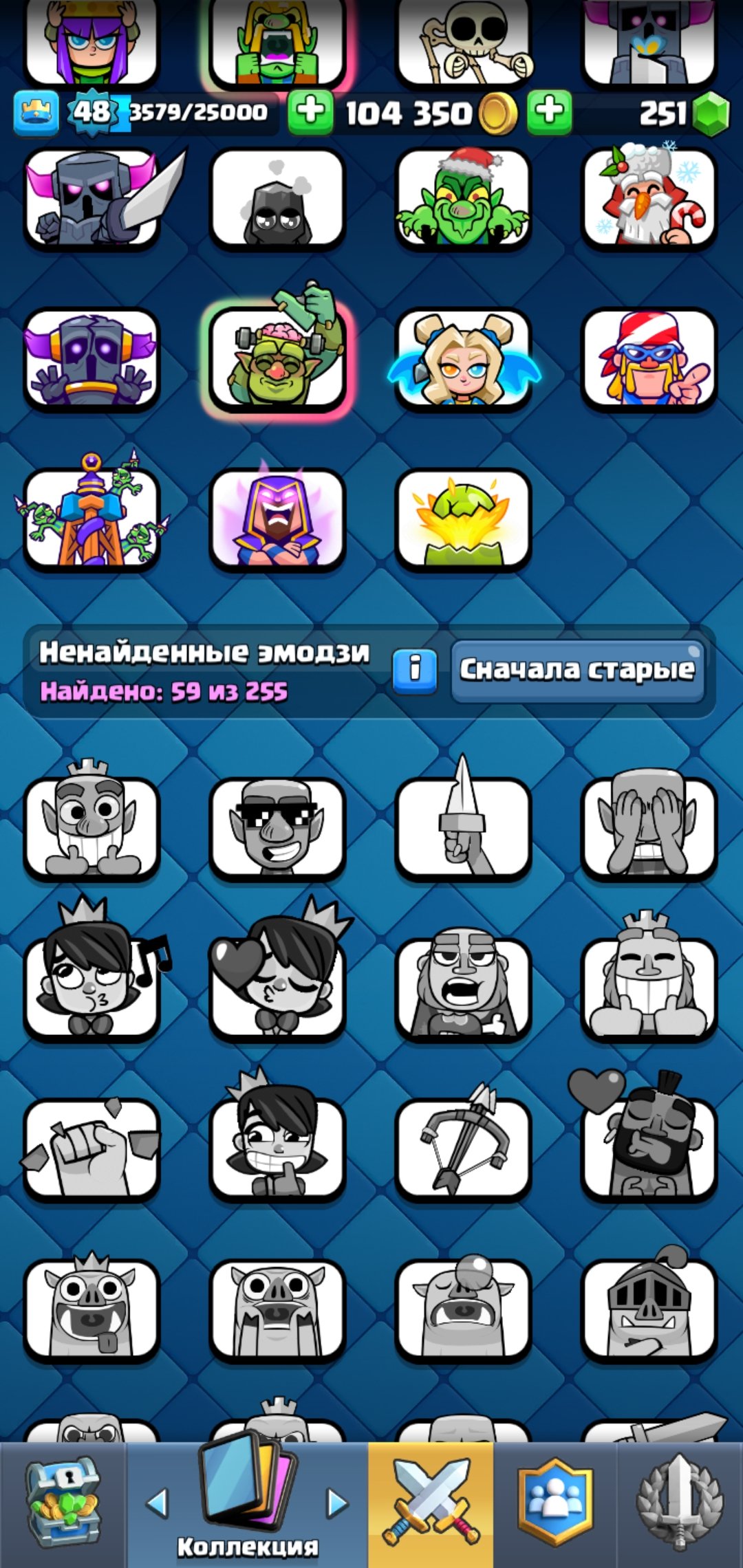Open the king level crown icon
The width and height of the screenshot is (743, 1568).
36,111
